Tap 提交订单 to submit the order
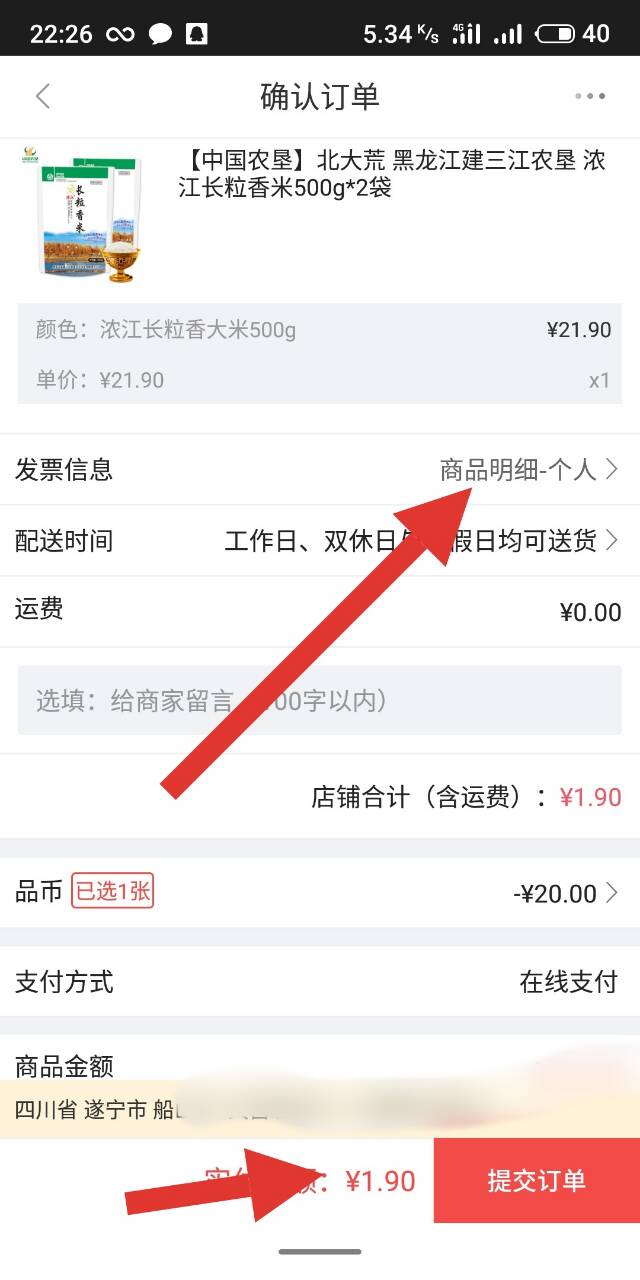Screen dimensions: 640x1280 [536, 1181]
